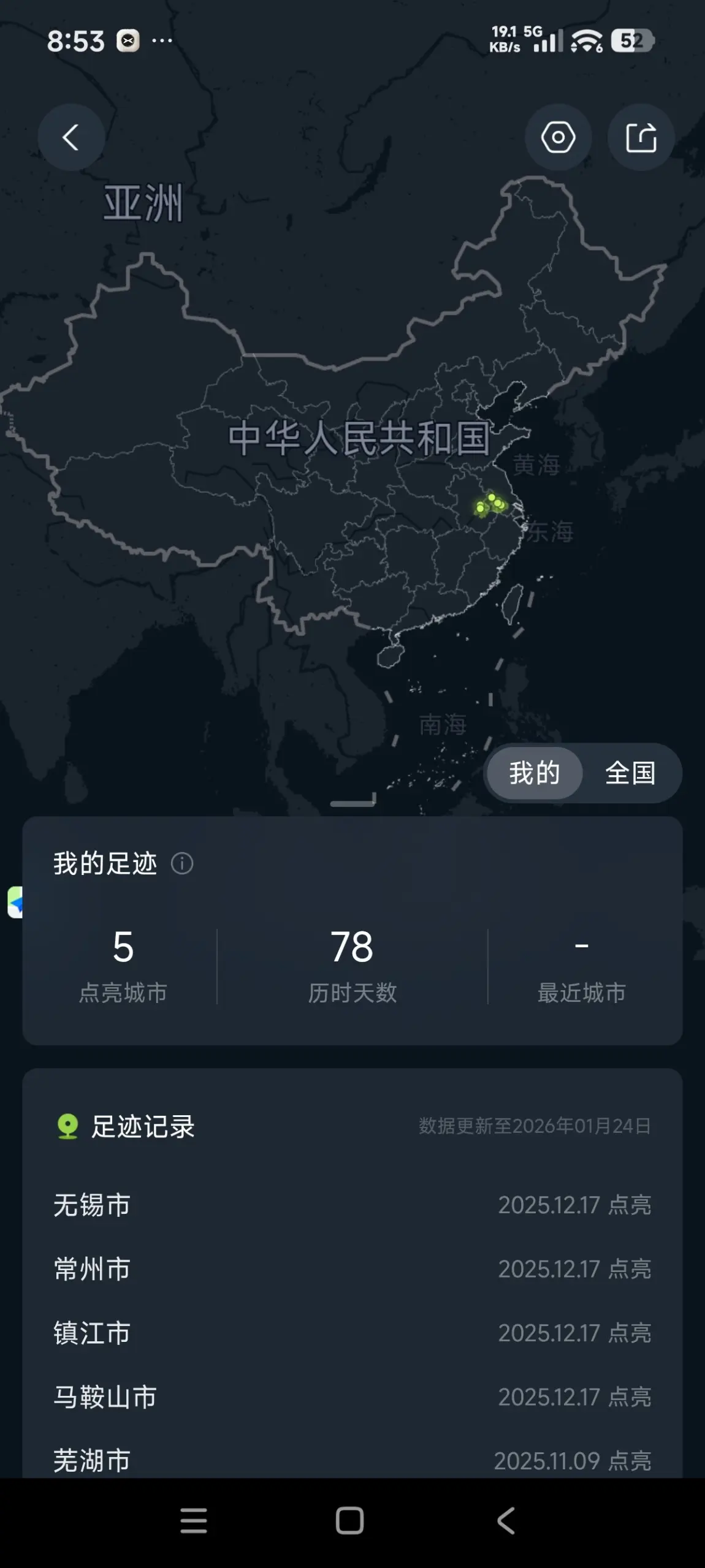Go back using the top-left arrow
Image resolution: width=705 pixels, height=1568 pixels.
(x=71, y=137)
